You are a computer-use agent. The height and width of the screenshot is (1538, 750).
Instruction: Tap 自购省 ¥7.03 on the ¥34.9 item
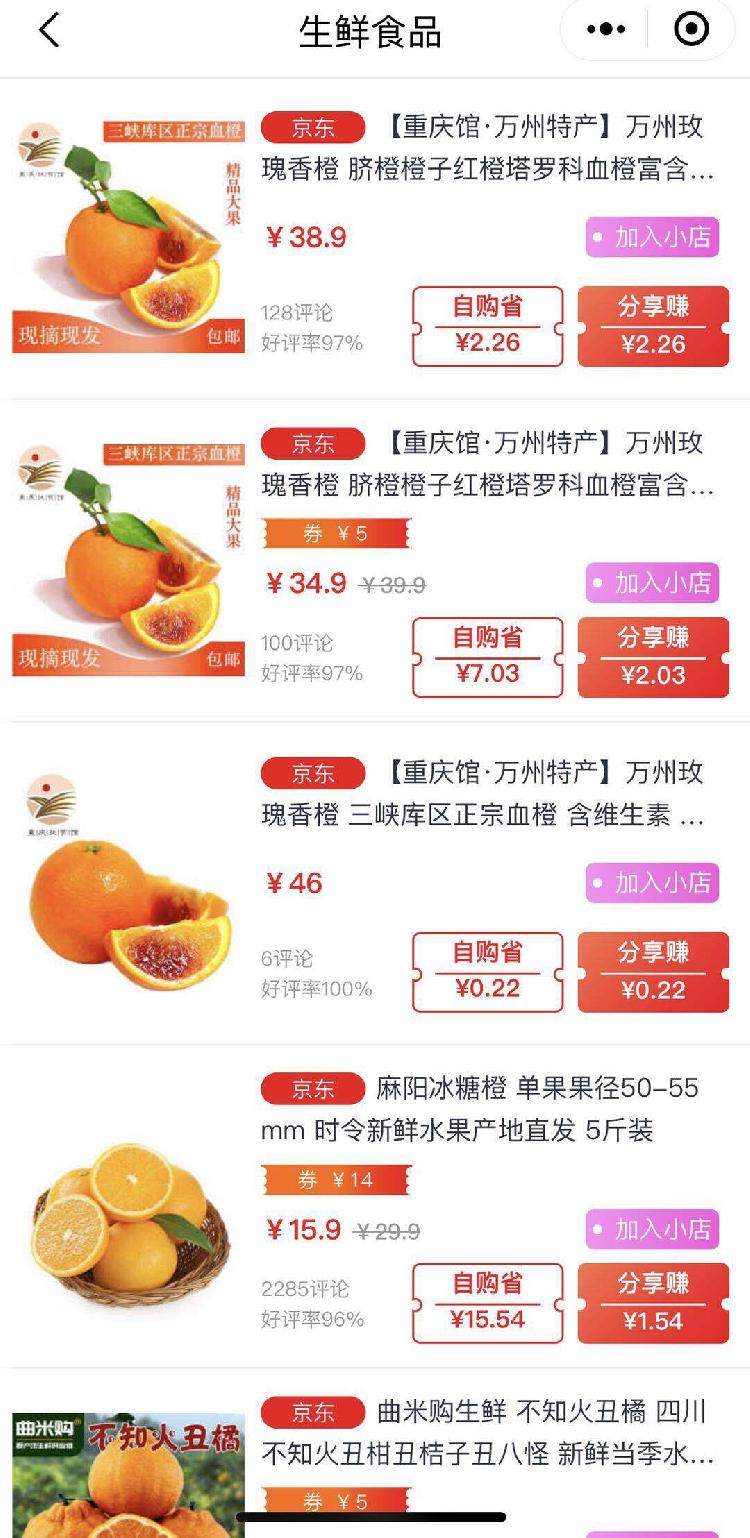[487, 657]
